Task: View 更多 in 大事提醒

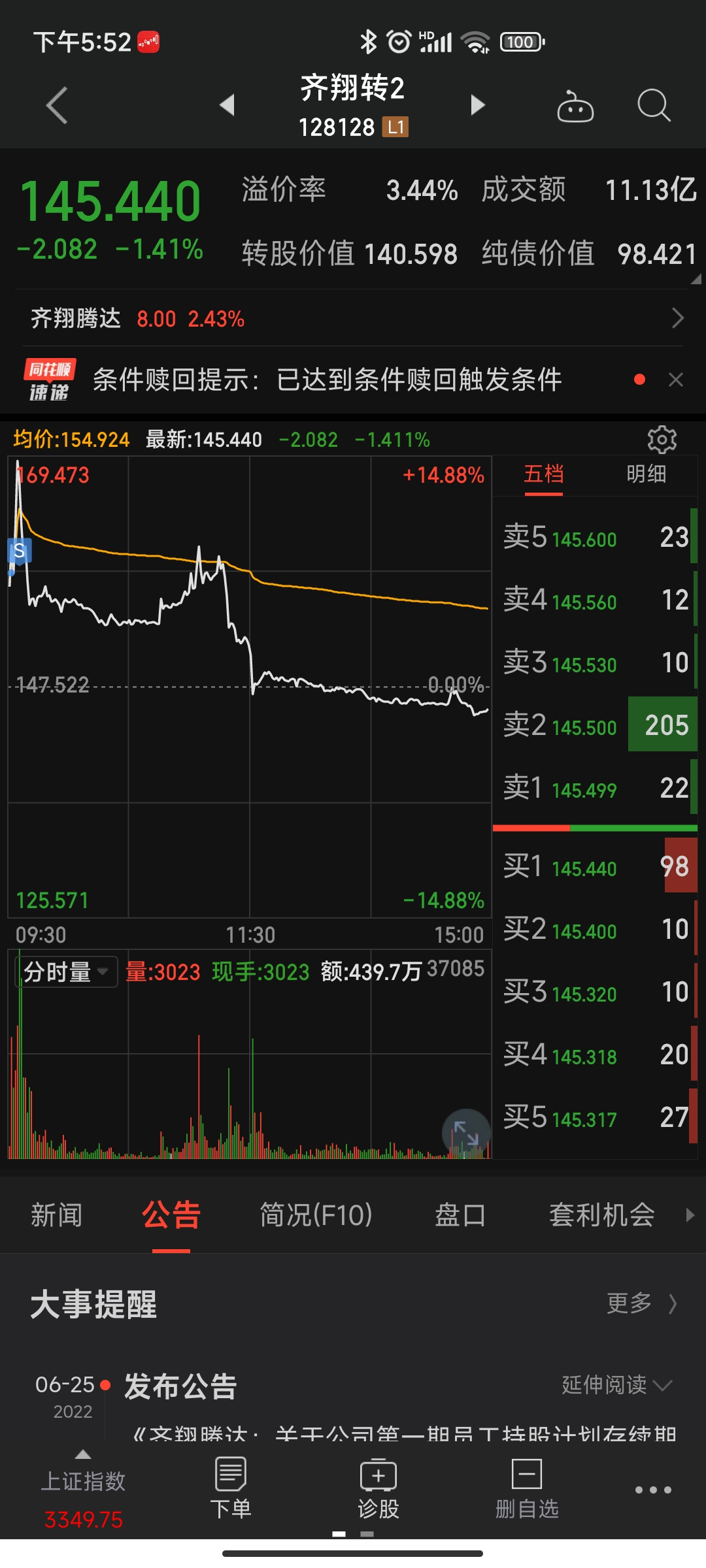Action: [641, 1303]
